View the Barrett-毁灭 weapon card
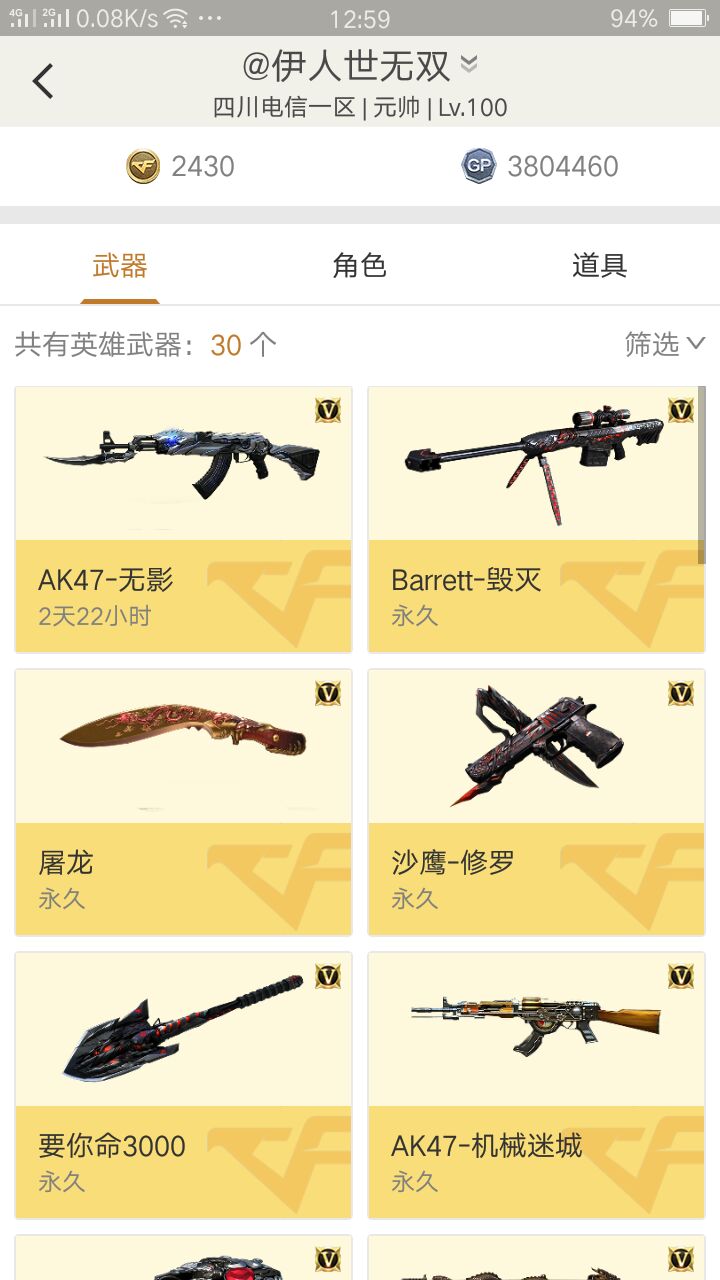720x1280 pixels. tap(536, 520)
